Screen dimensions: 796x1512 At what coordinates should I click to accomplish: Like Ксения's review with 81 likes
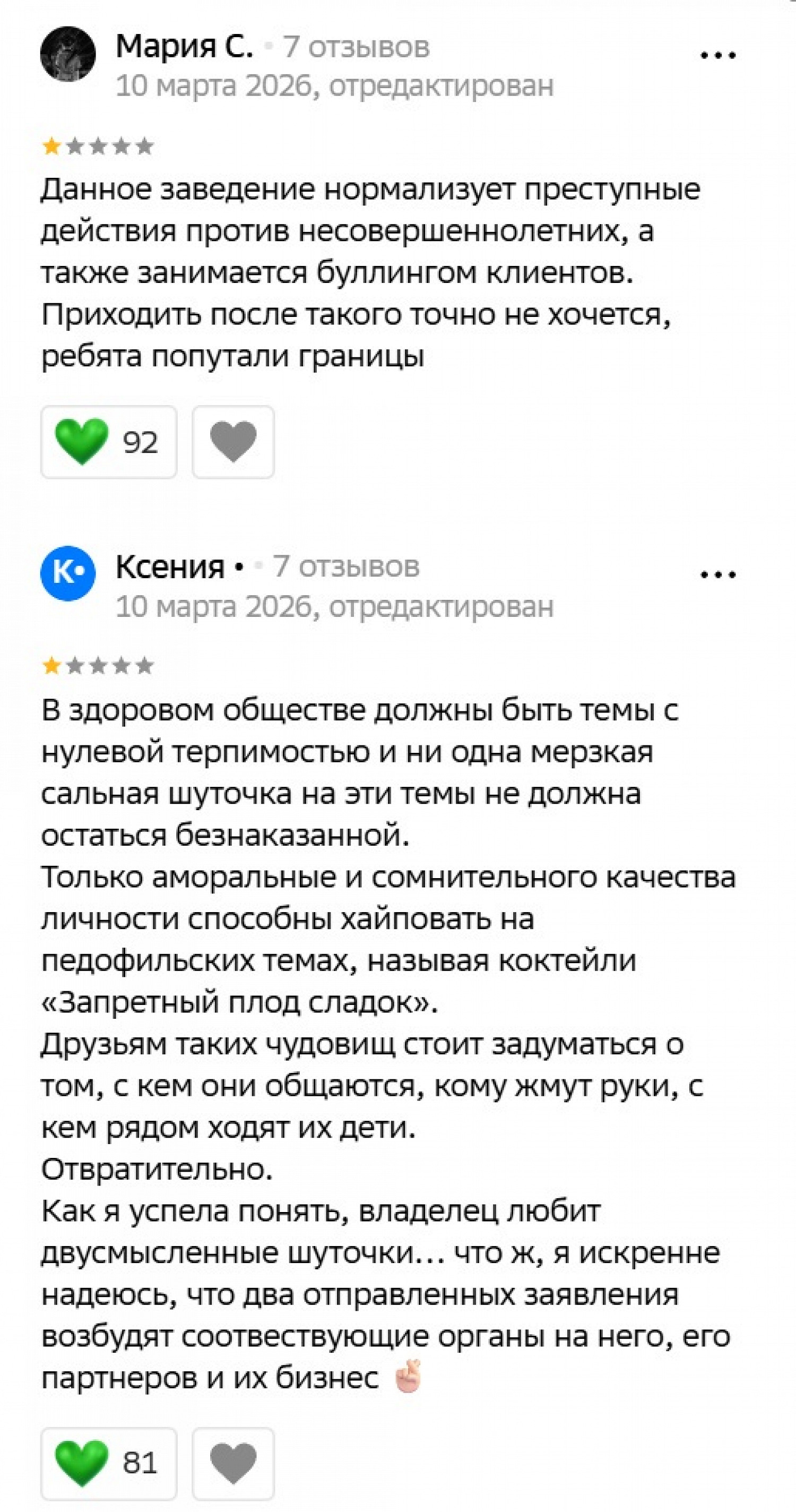coord(108,1463)
